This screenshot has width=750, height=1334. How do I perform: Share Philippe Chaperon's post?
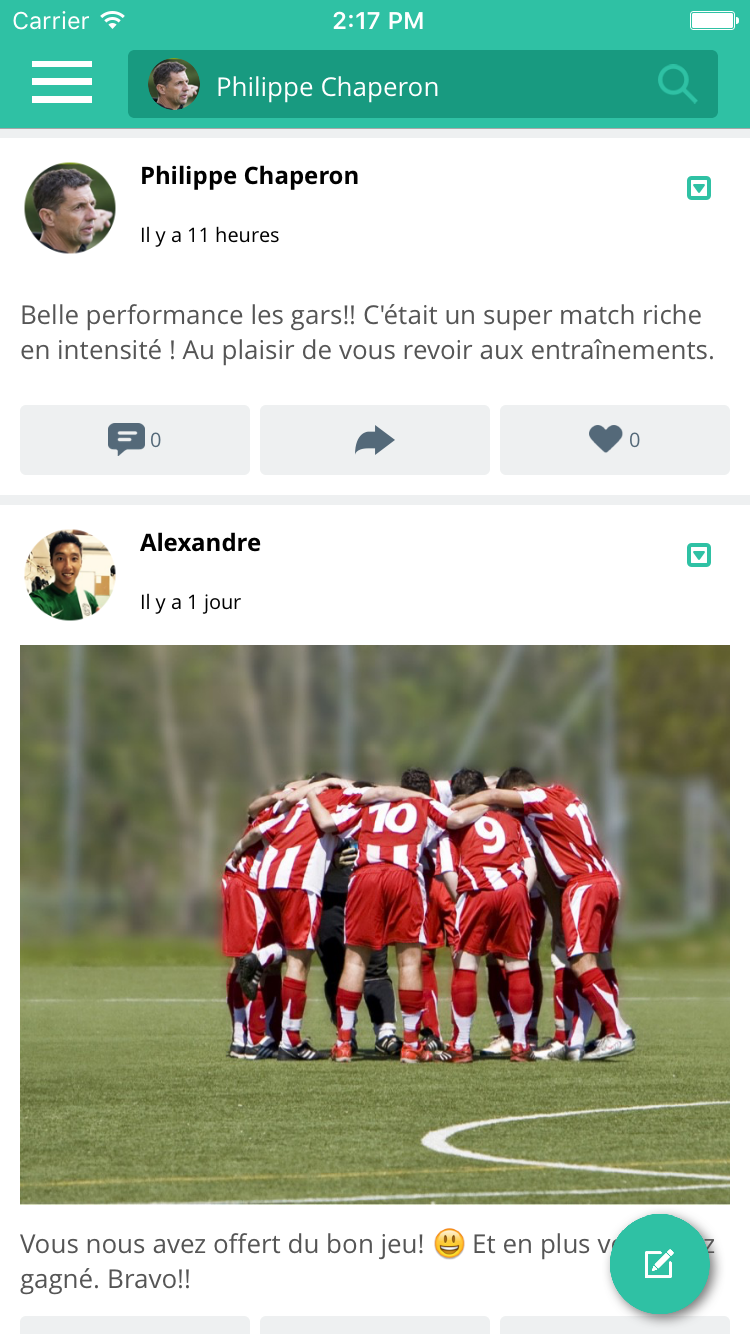[x=375, y=440]
